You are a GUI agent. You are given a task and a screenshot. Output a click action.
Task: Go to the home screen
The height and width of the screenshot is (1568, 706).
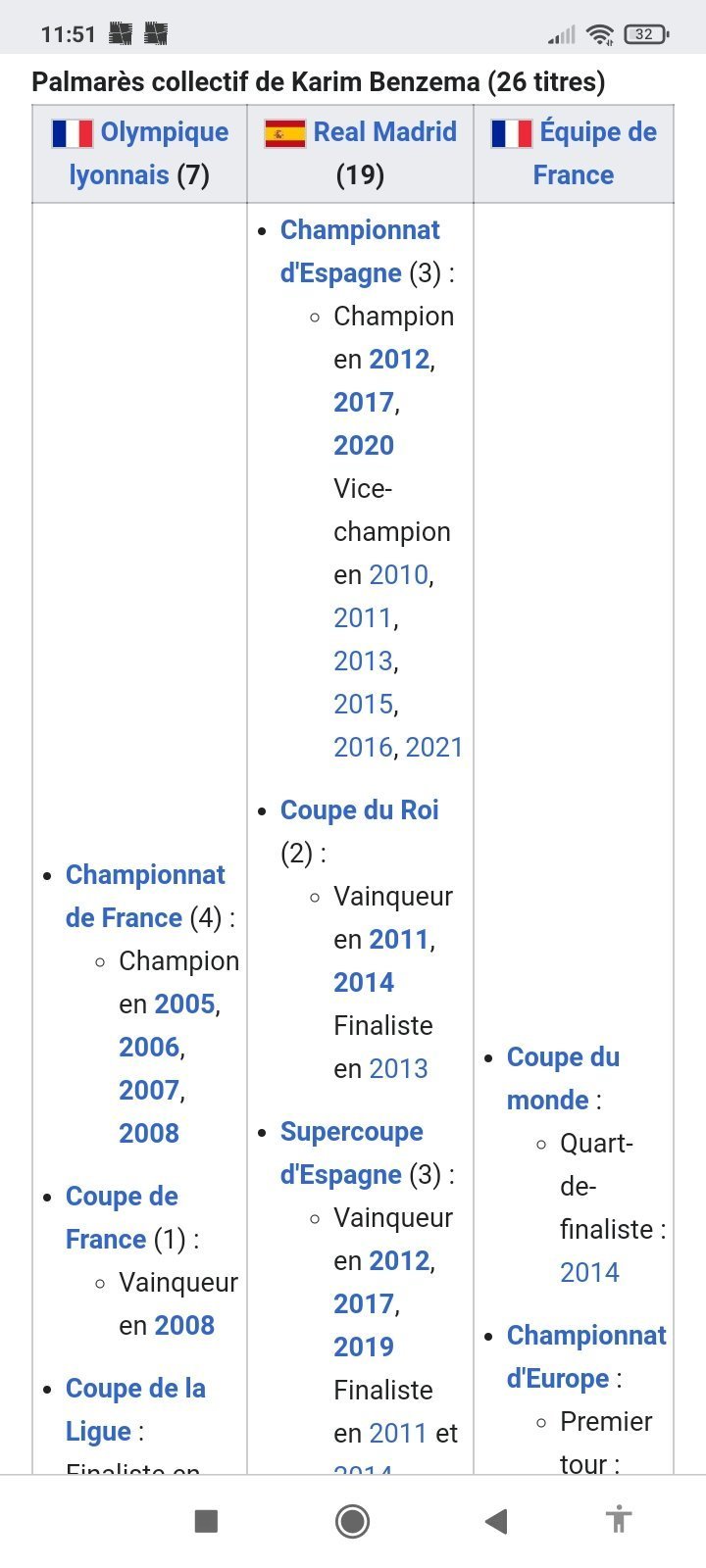pyautogui.click(x=352, y=1521)
